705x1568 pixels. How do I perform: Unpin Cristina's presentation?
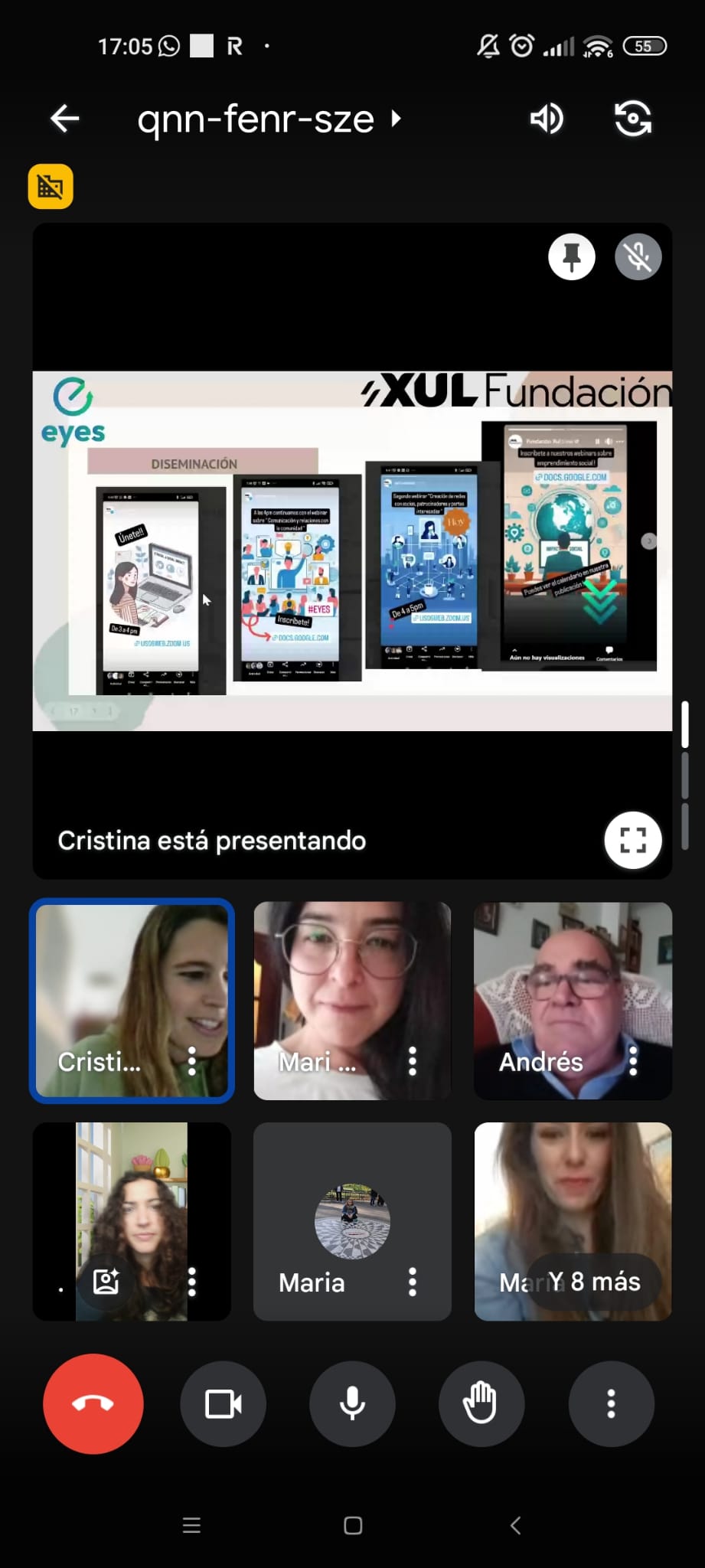click(x=572, y=256)
